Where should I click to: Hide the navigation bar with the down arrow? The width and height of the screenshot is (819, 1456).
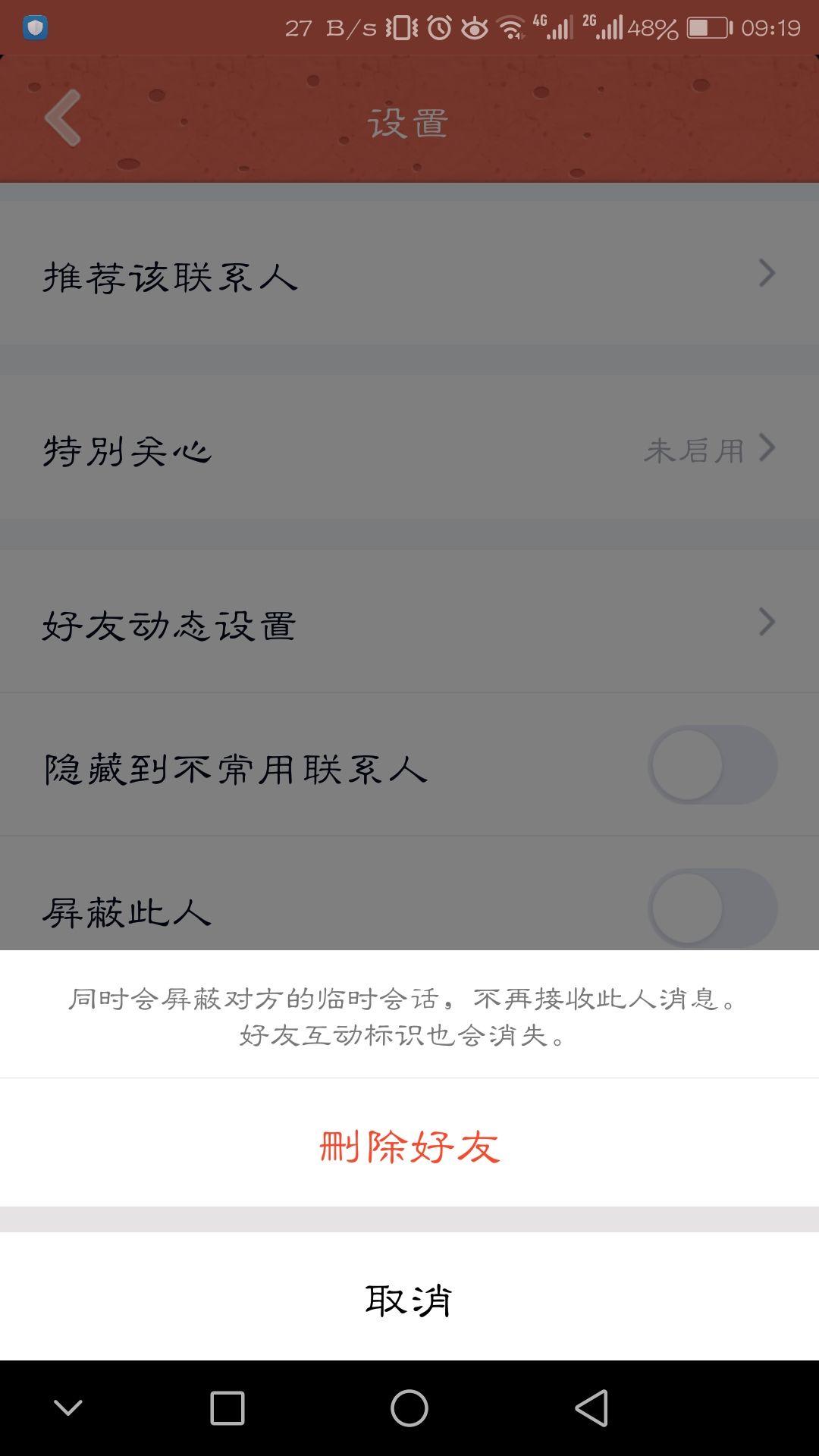pos(68,1408)
